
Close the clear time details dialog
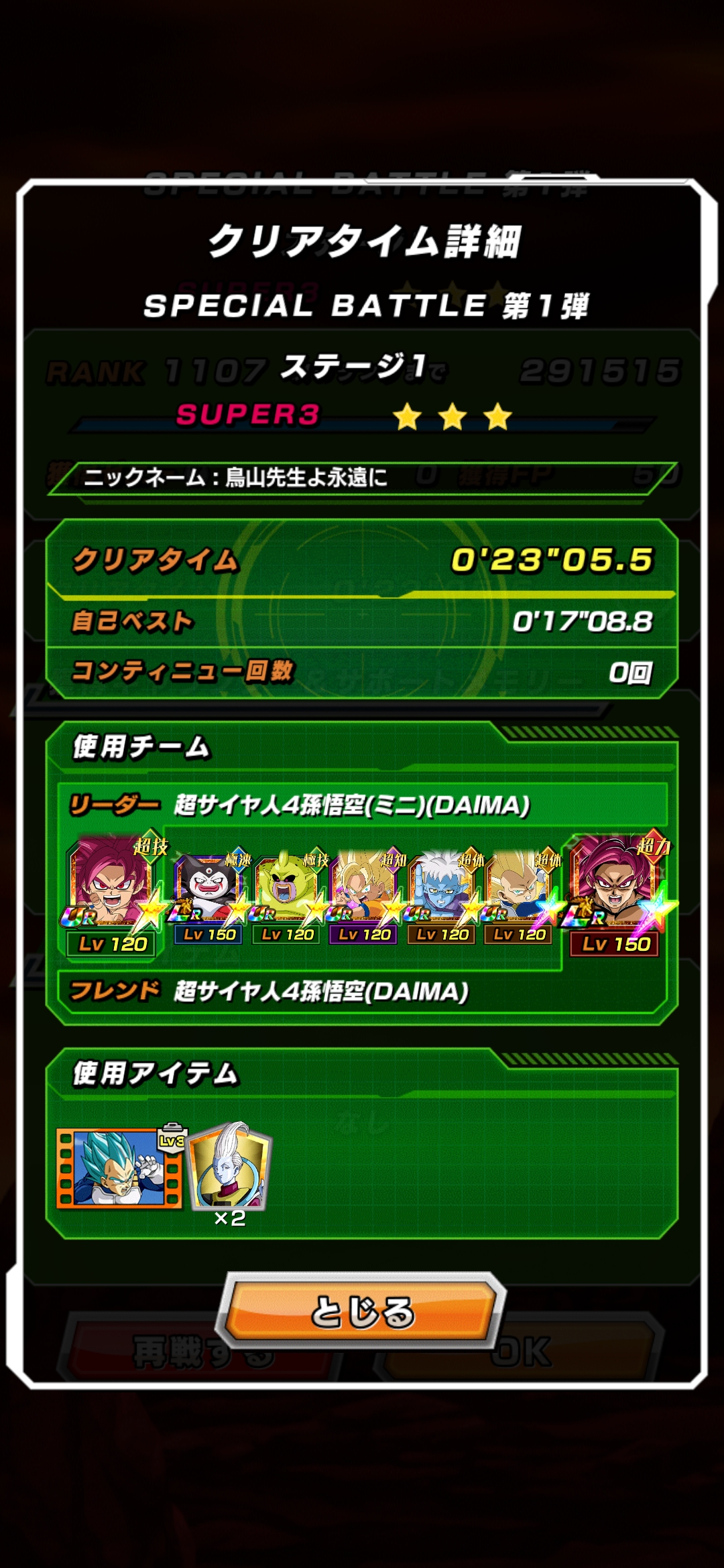pos(362,1311)
